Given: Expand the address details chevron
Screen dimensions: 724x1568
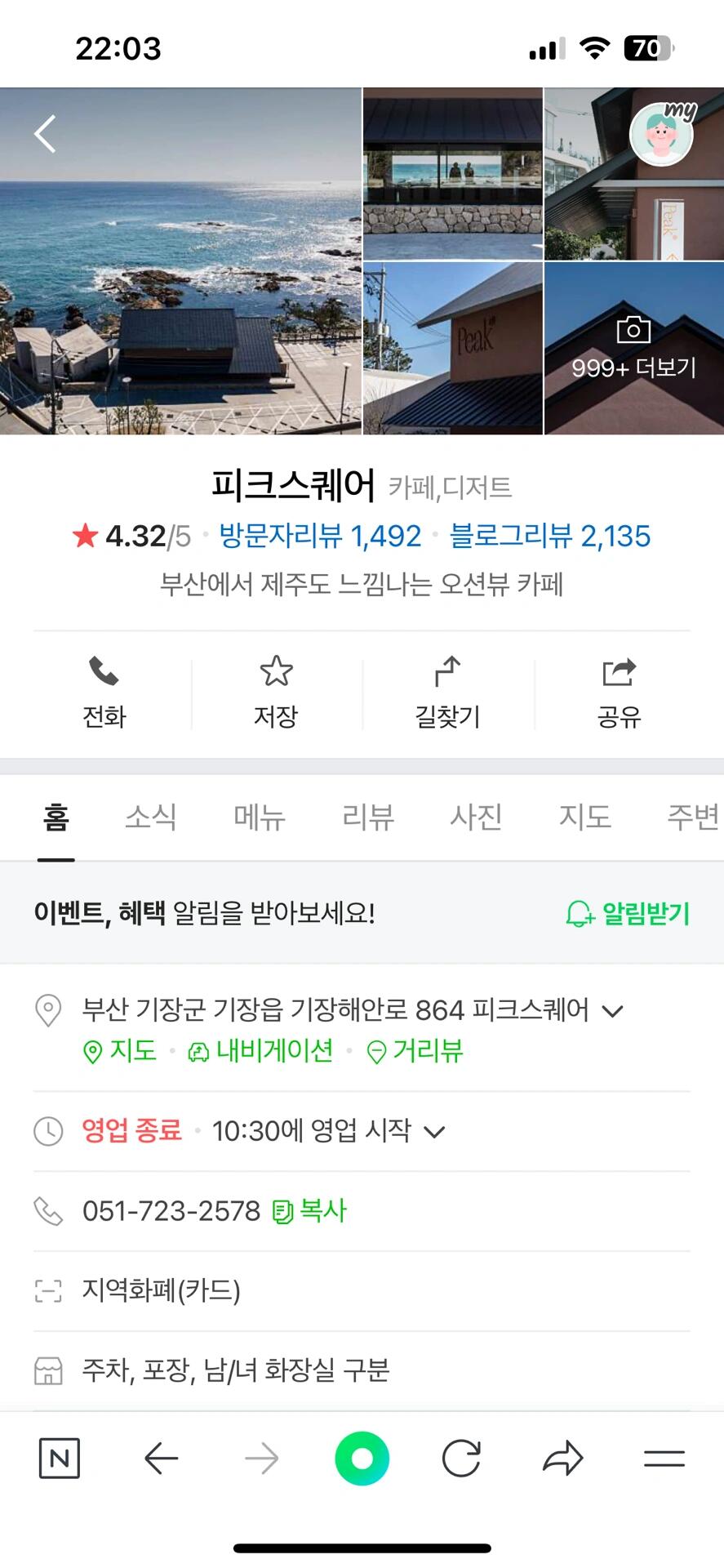Looking at the screenshot, I should [x=612, y=1011].
